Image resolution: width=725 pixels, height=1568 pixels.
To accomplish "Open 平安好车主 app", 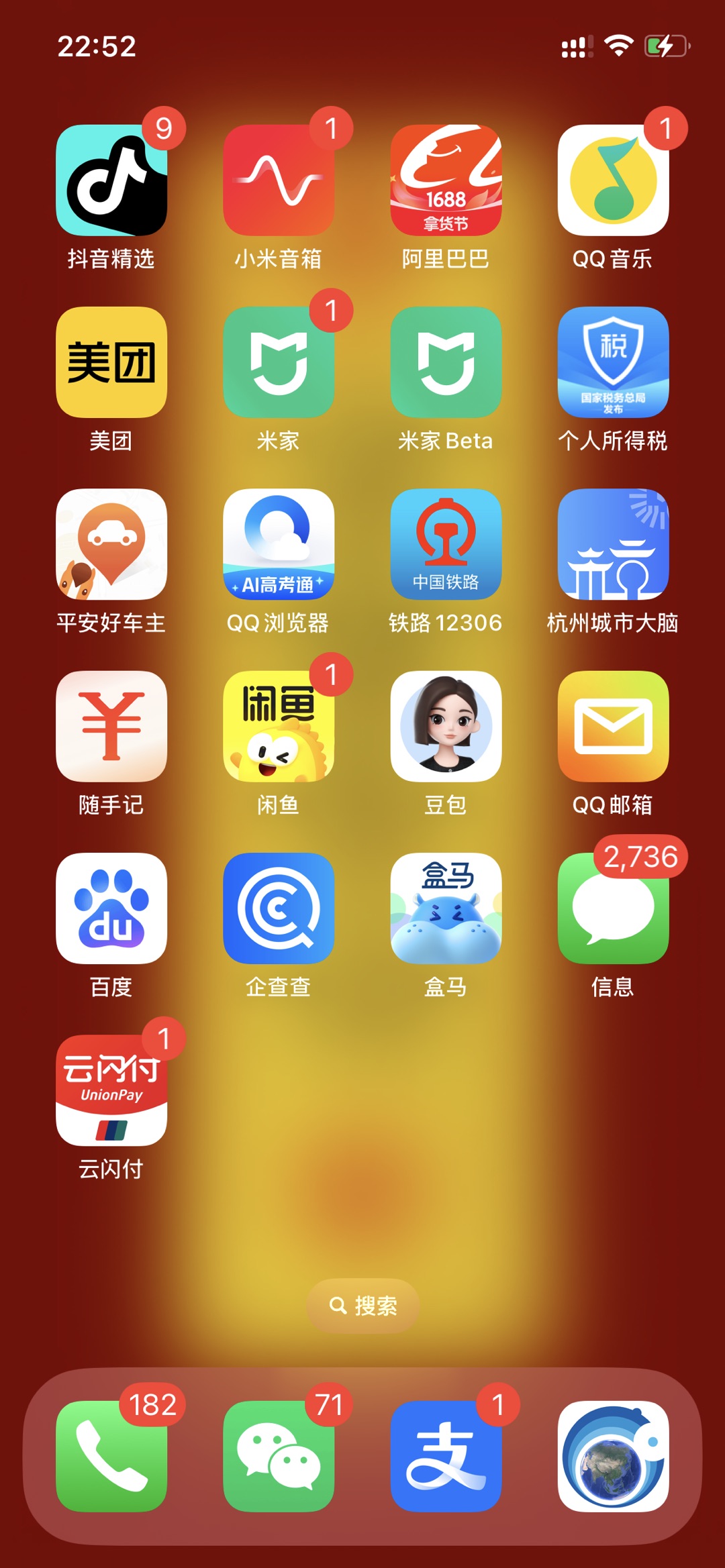I will pos(111,544).
